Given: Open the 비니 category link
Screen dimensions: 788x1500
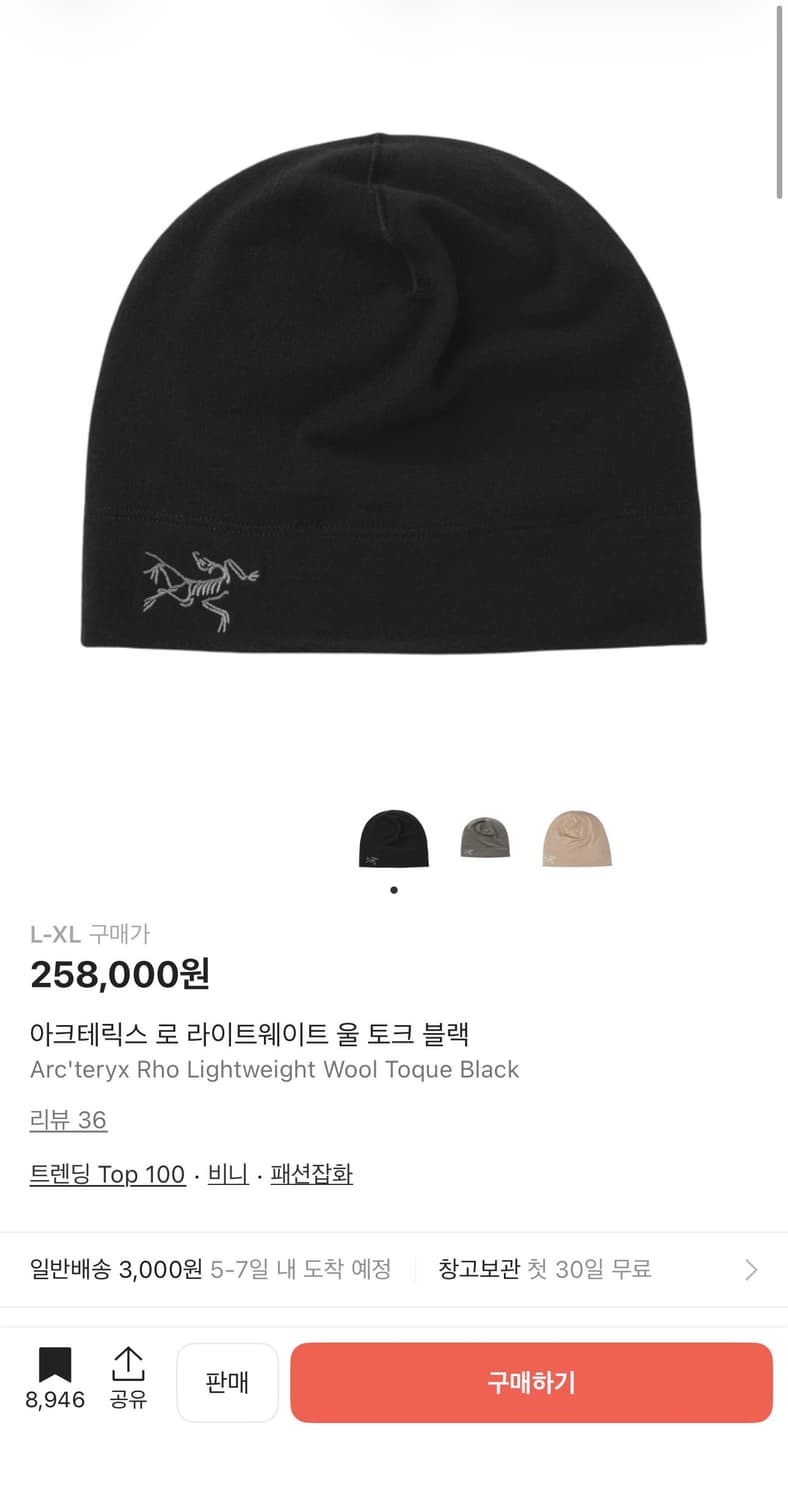Looking at the screenshot, I should [x=228, y=1174].
